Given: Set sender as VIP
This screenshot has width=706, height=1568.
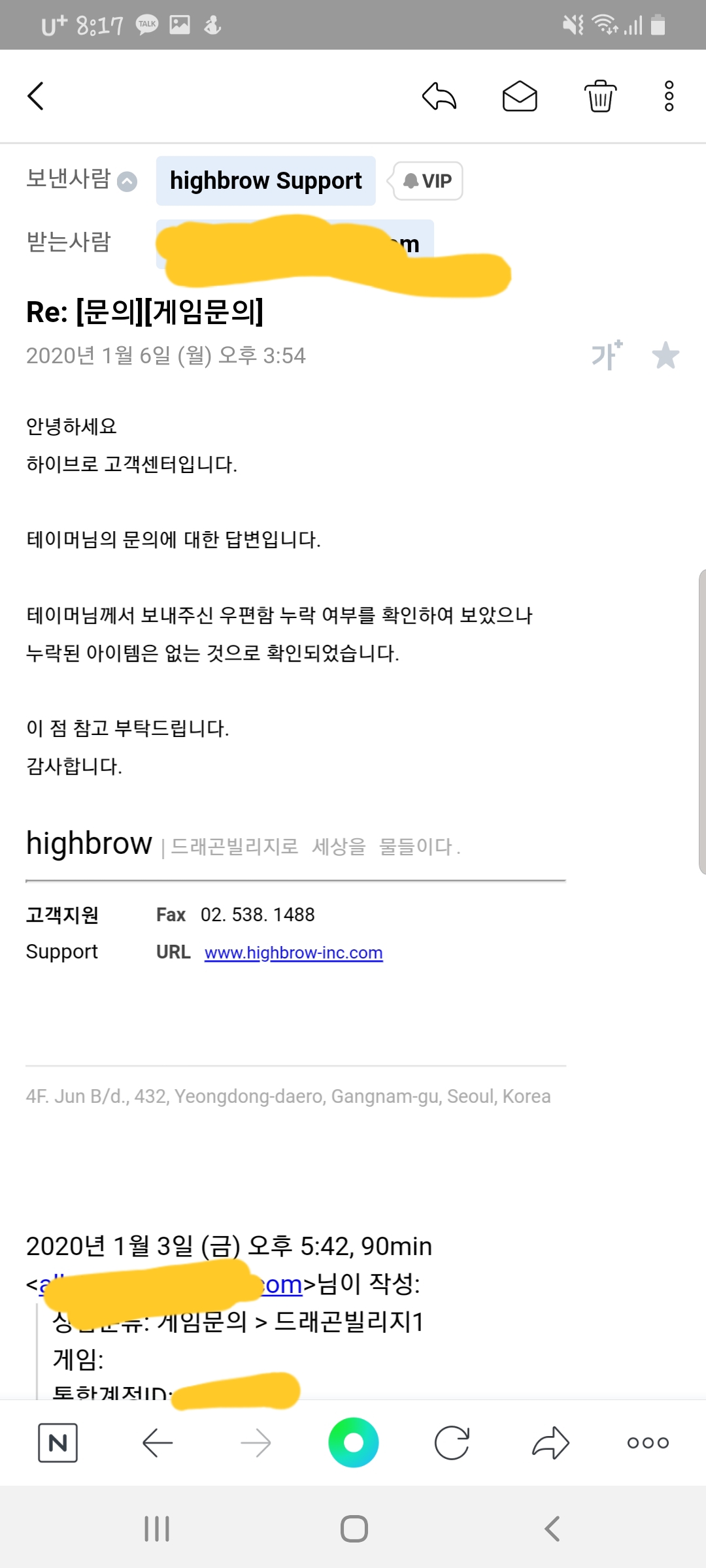Looking at the screenshot, I should click(x=428, y=181).
